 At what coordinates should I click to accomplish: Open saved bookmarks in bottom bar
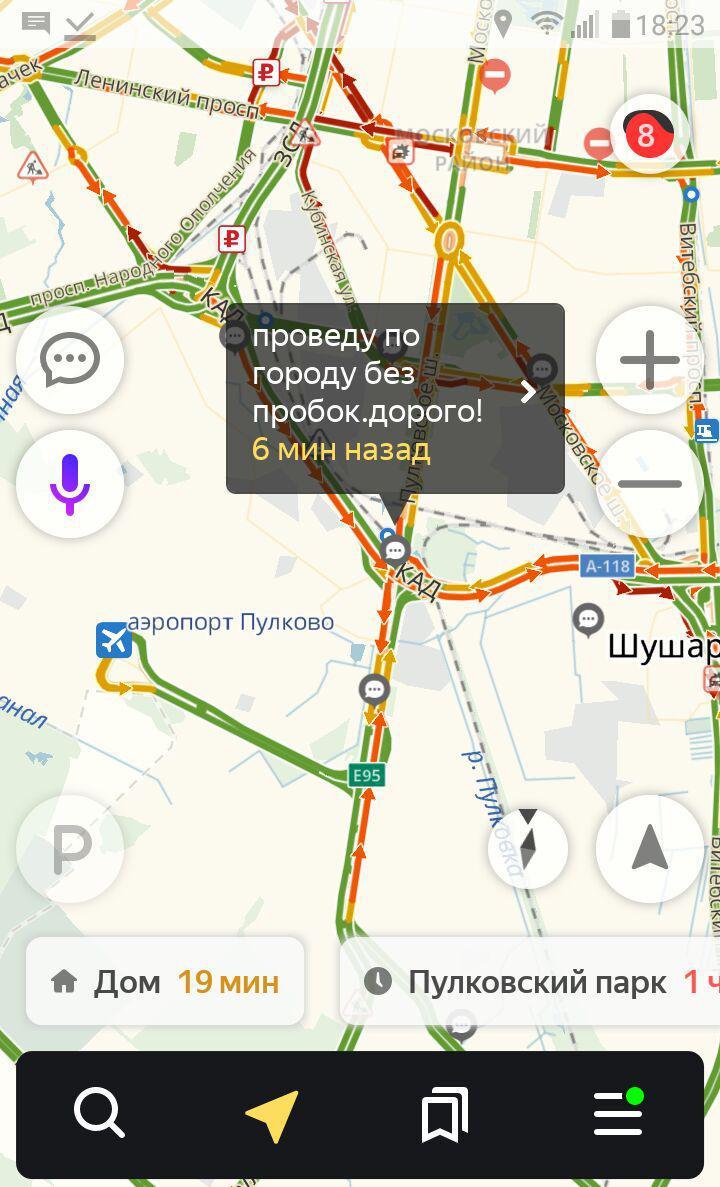(445, 1114)
